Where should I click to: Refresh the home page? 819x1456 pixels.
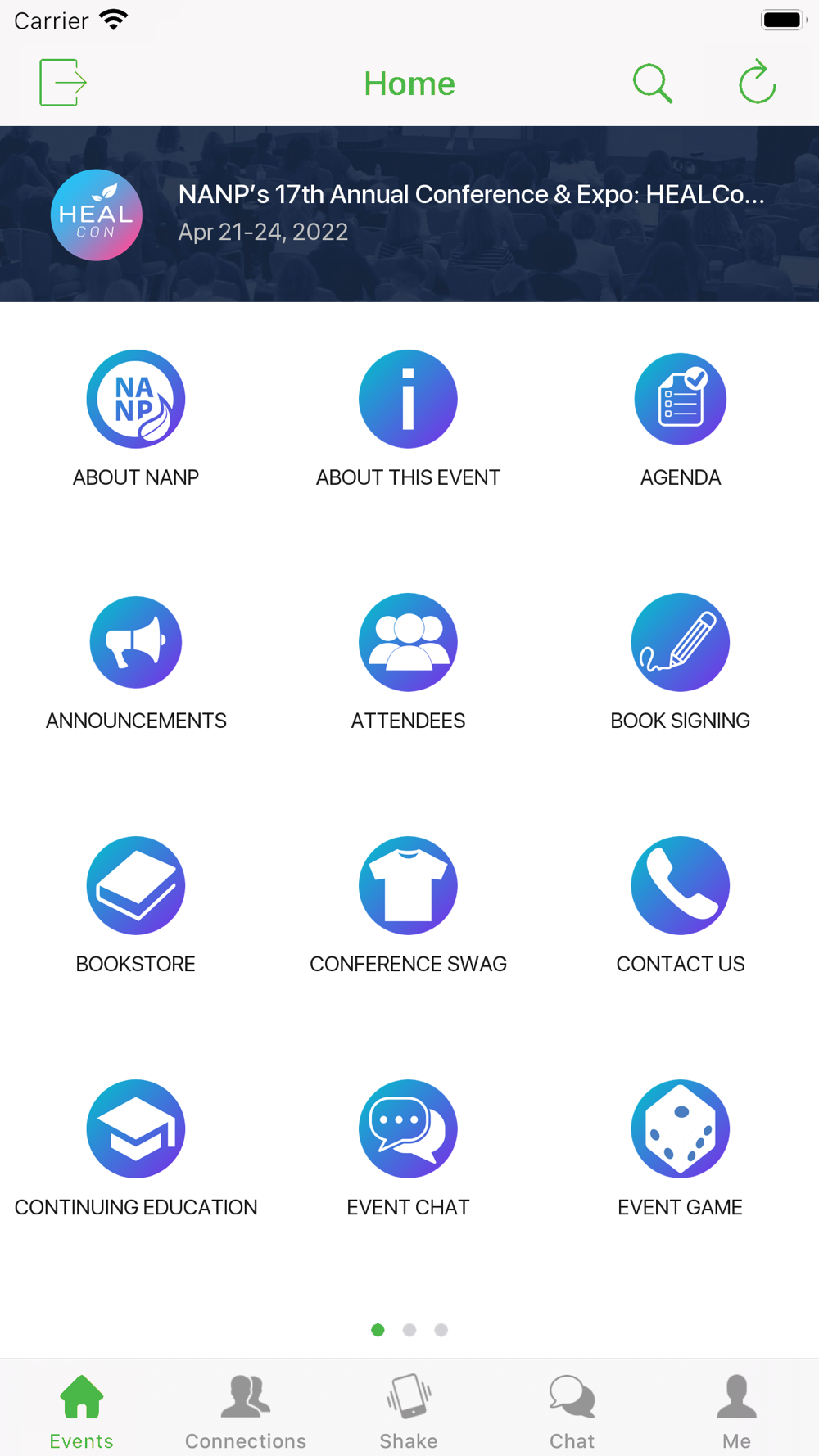pyautogui.click(x=757, y=82)
